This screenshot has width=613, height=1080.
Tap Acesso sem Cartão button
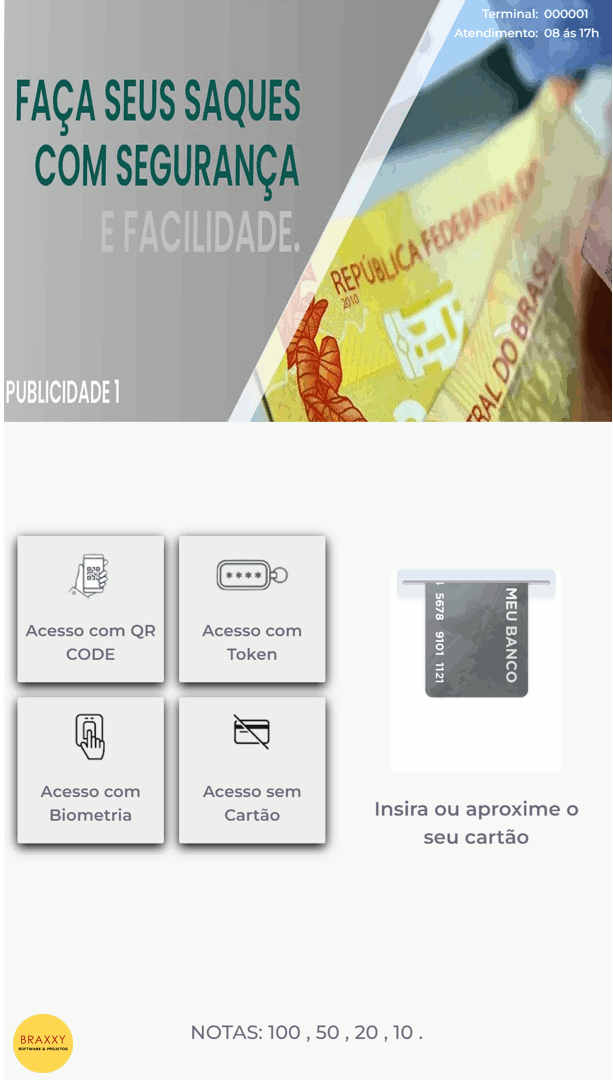(x=252, y=770)
